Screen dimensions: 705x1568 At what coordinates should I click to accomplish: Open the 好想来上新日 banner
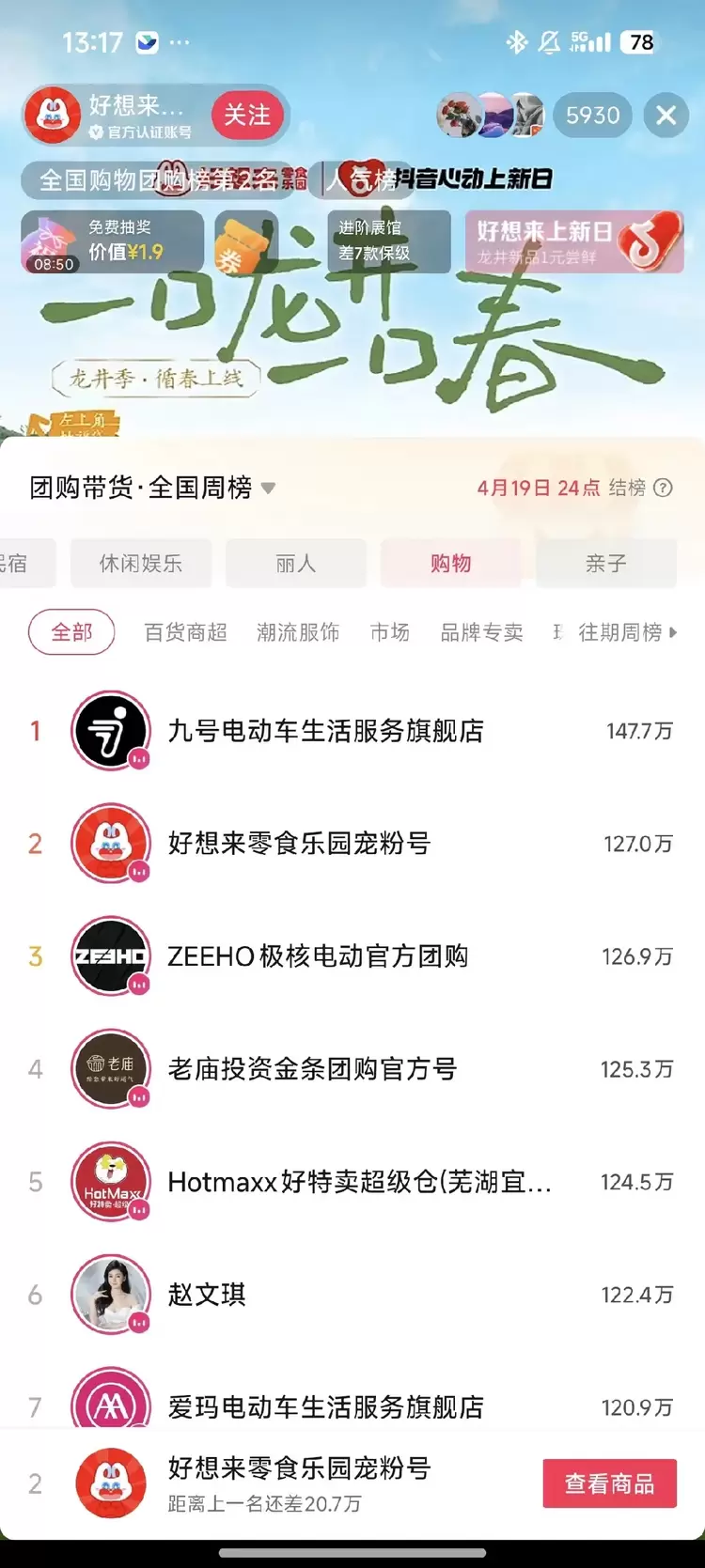(x=574, y=241)
